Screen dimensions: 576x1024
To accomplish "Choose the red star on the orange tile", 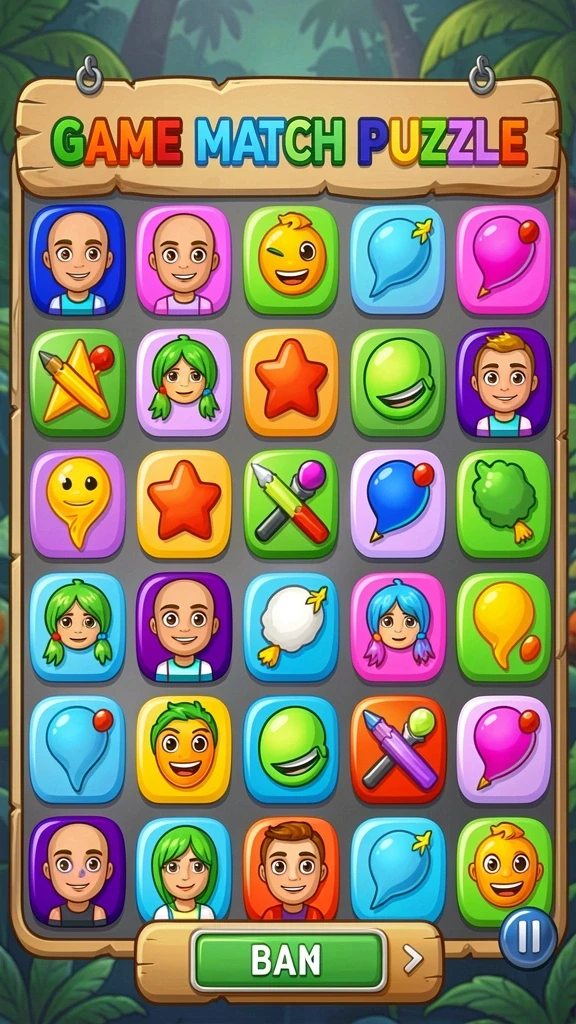I will point(291,383).
